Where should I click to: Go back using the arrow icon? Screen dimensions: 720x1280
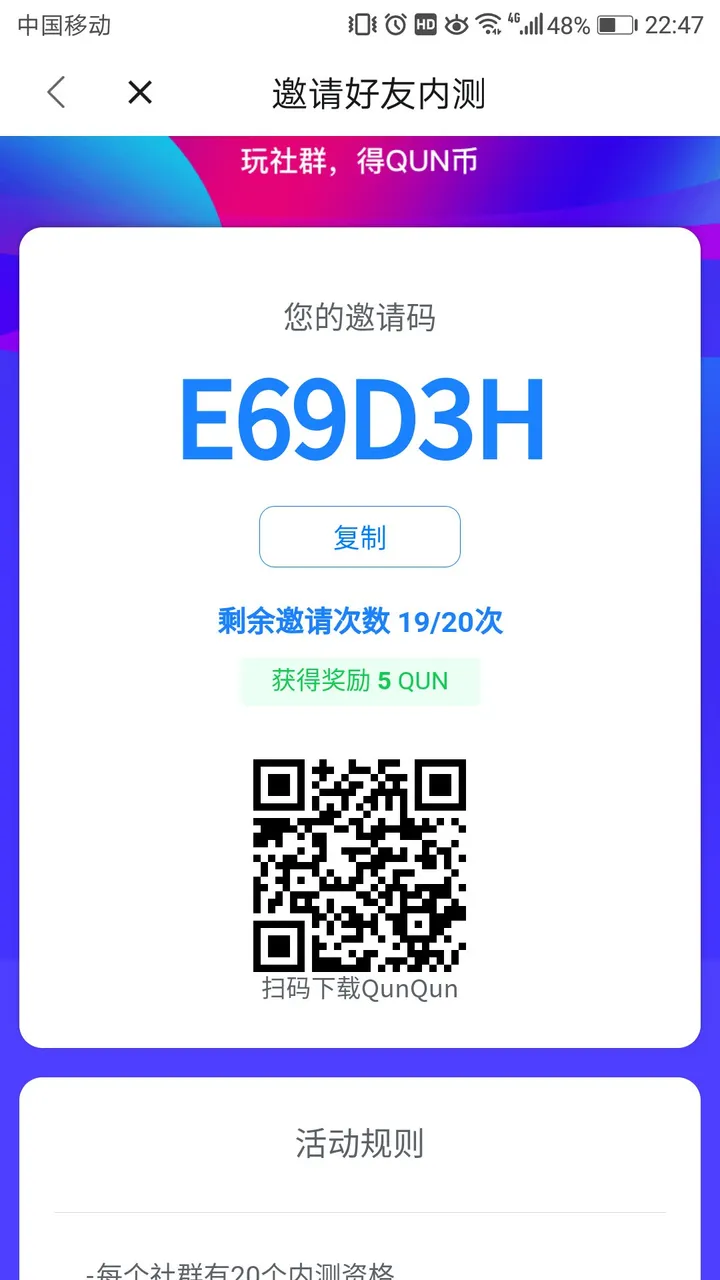56,93
